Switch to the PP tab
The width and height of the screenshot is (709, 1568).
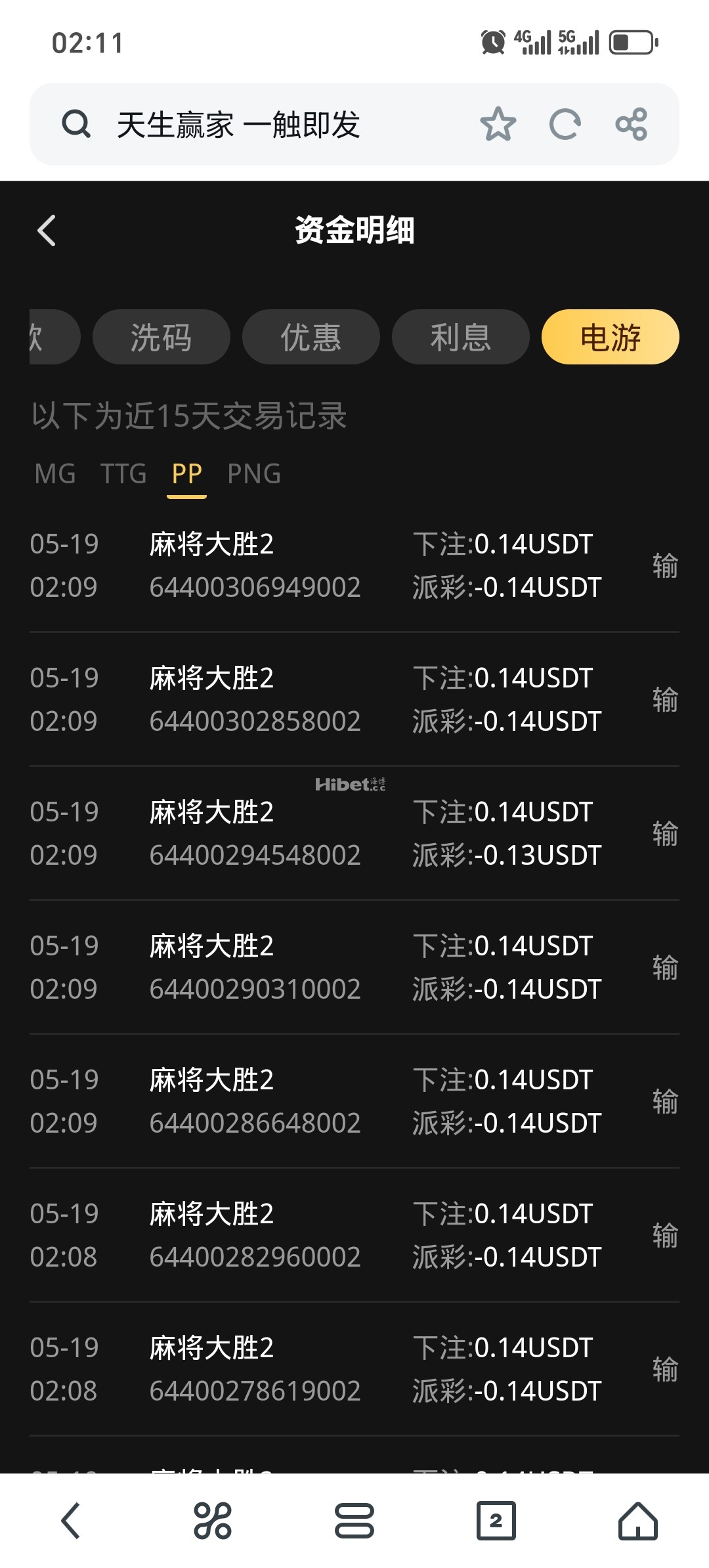(187, 473)
